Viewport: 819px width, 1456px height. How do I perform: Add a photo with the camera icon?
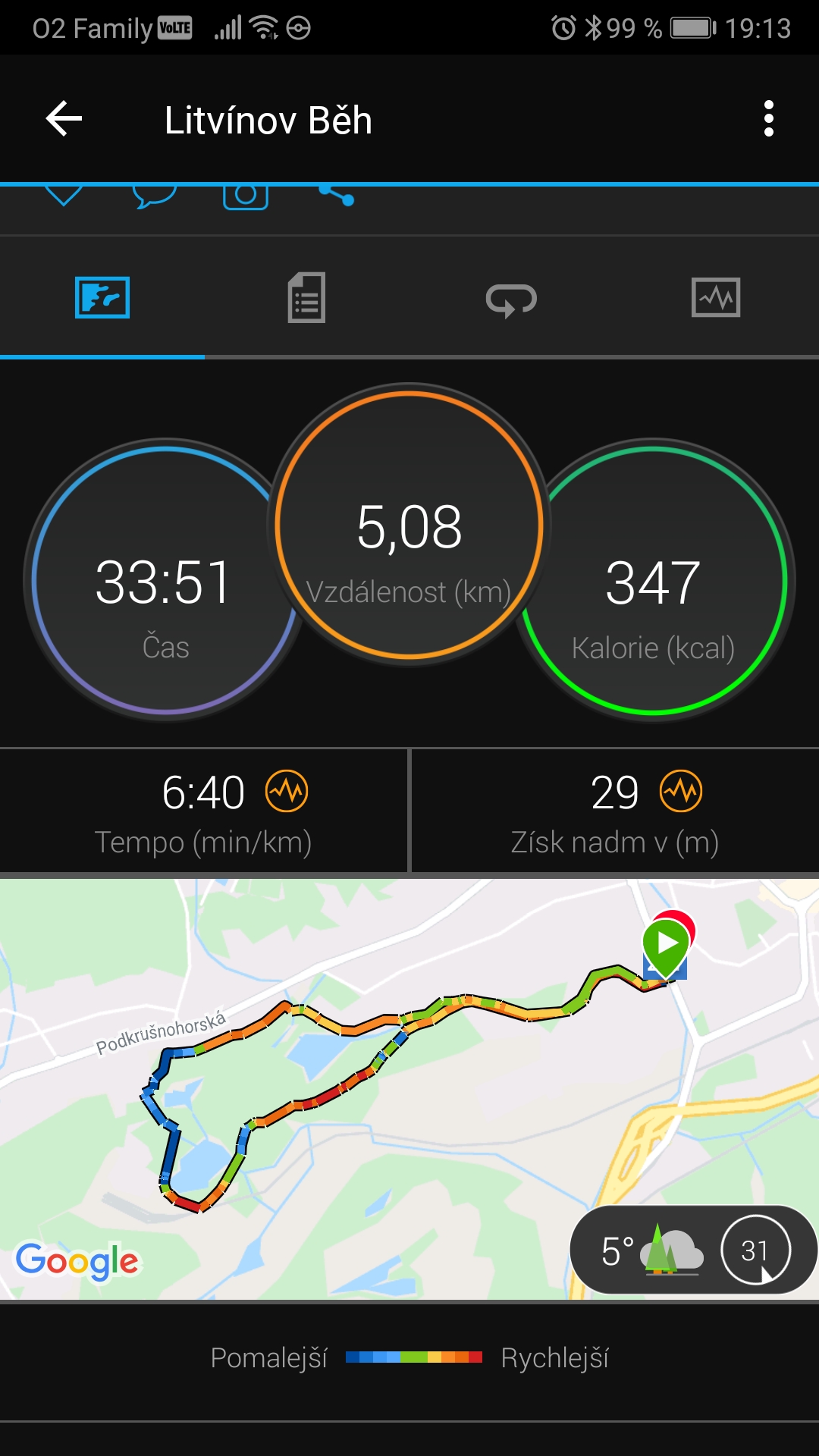246,196
